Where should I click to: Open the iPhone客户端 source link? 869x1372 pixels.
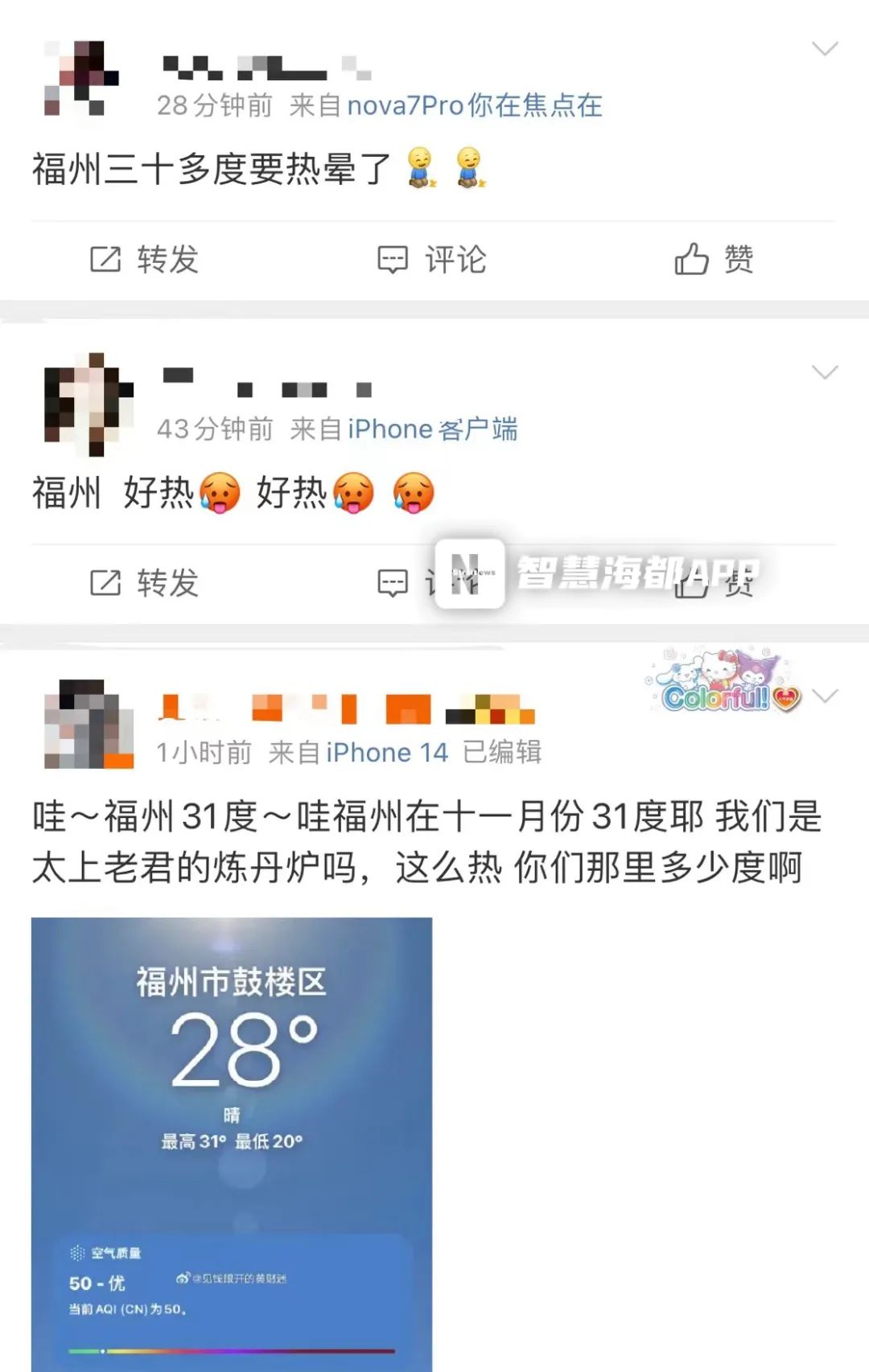(x=432, y=429)
